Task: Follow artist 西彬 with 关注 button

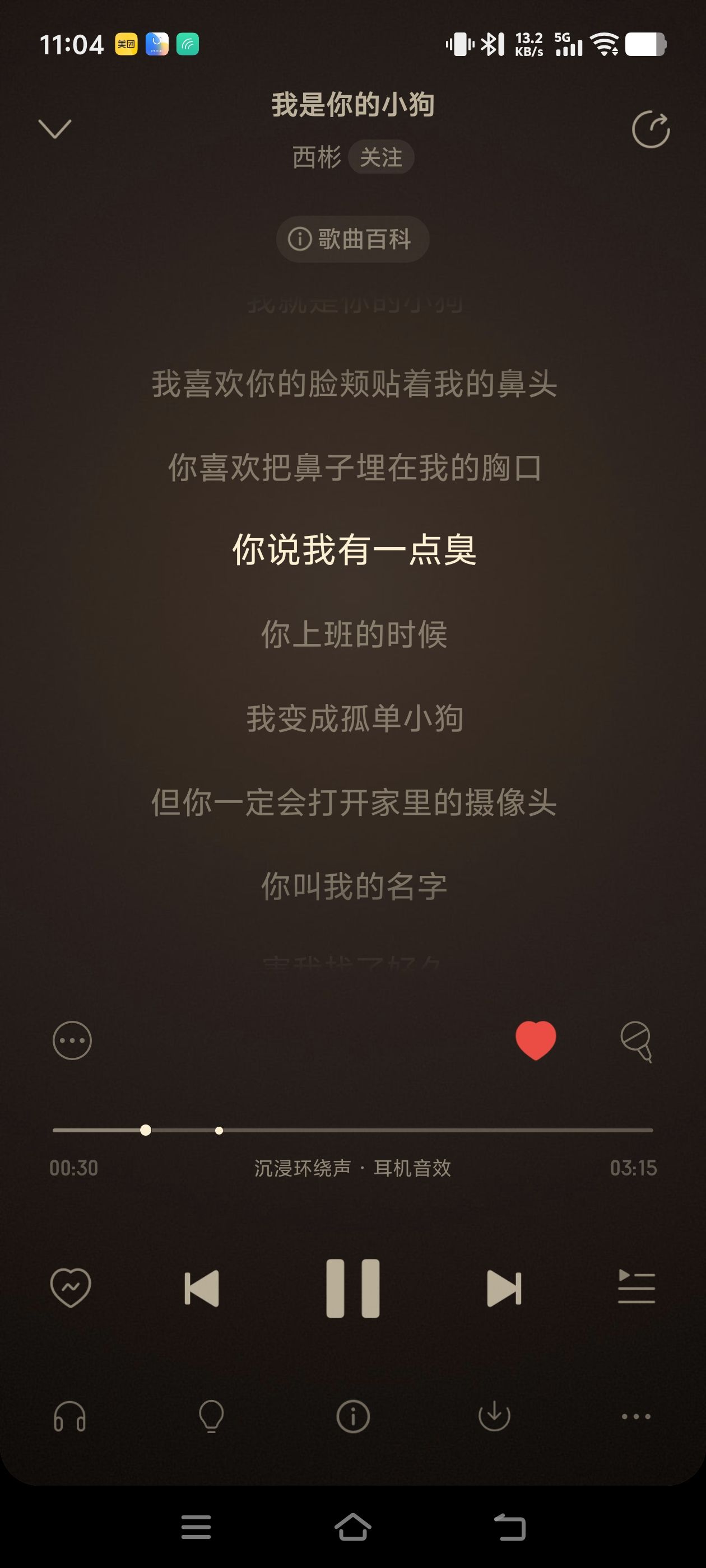Action: point(380,158)
